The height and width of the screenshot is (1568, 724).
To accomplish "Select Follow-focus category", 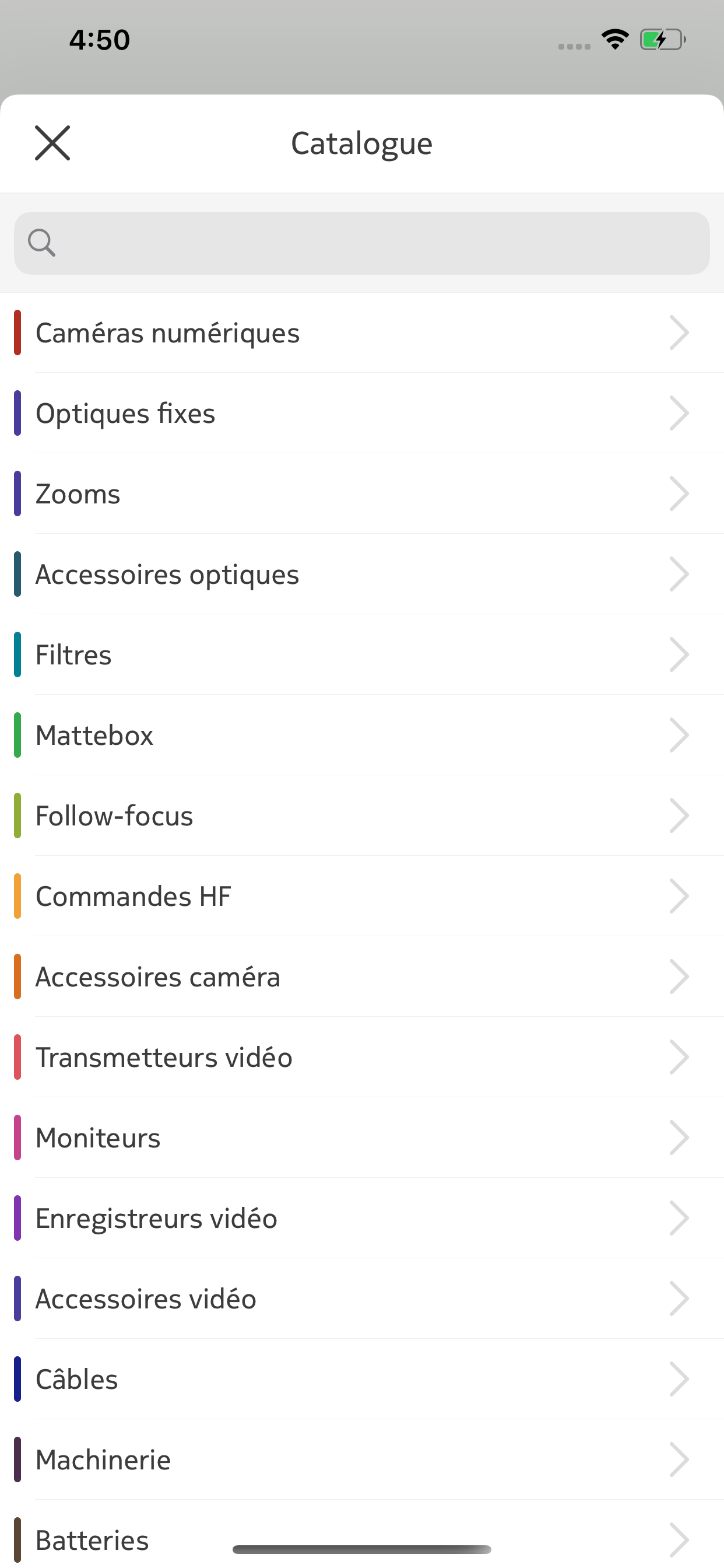I will 362,815.
